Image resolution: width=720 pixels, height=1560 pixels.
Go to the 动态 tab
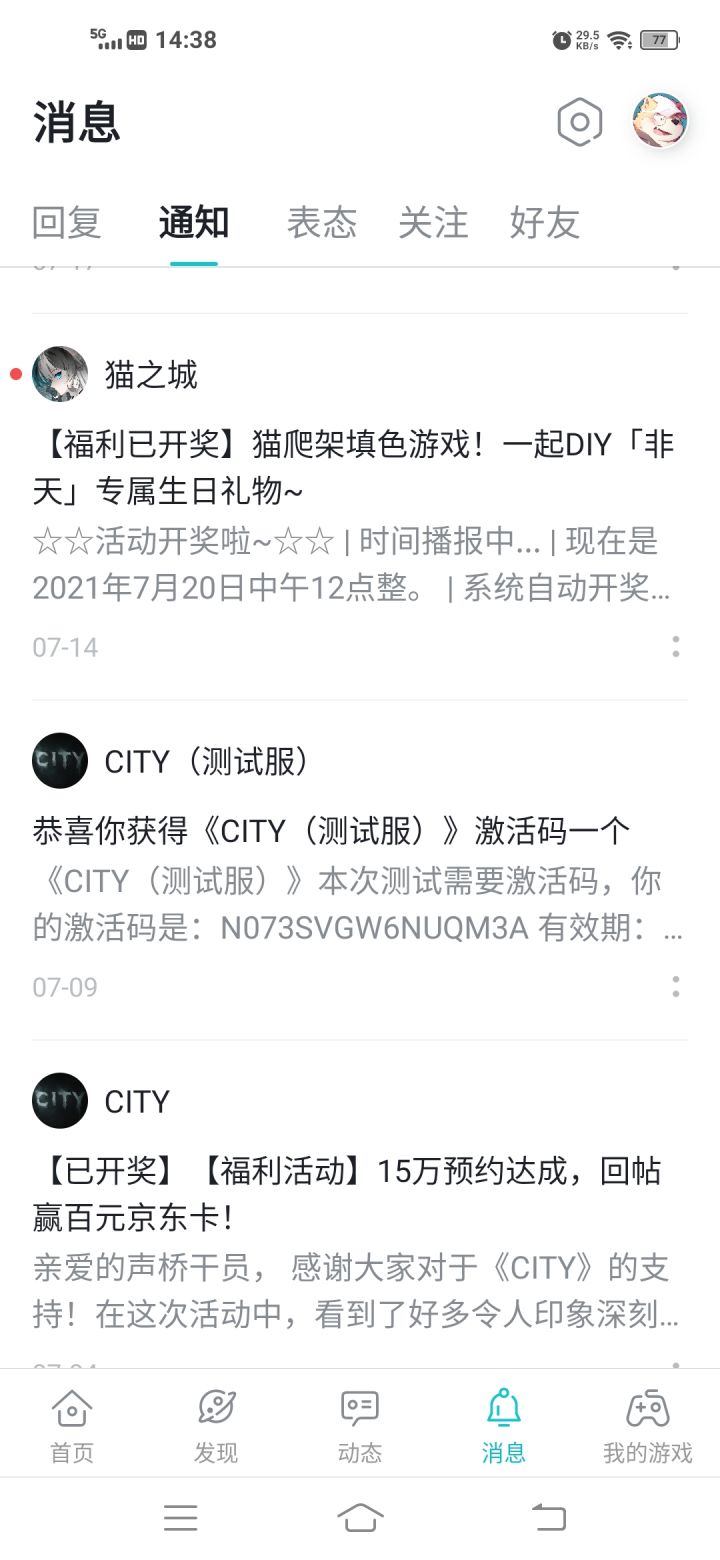pyautogui.click(x=360, y=1425)
